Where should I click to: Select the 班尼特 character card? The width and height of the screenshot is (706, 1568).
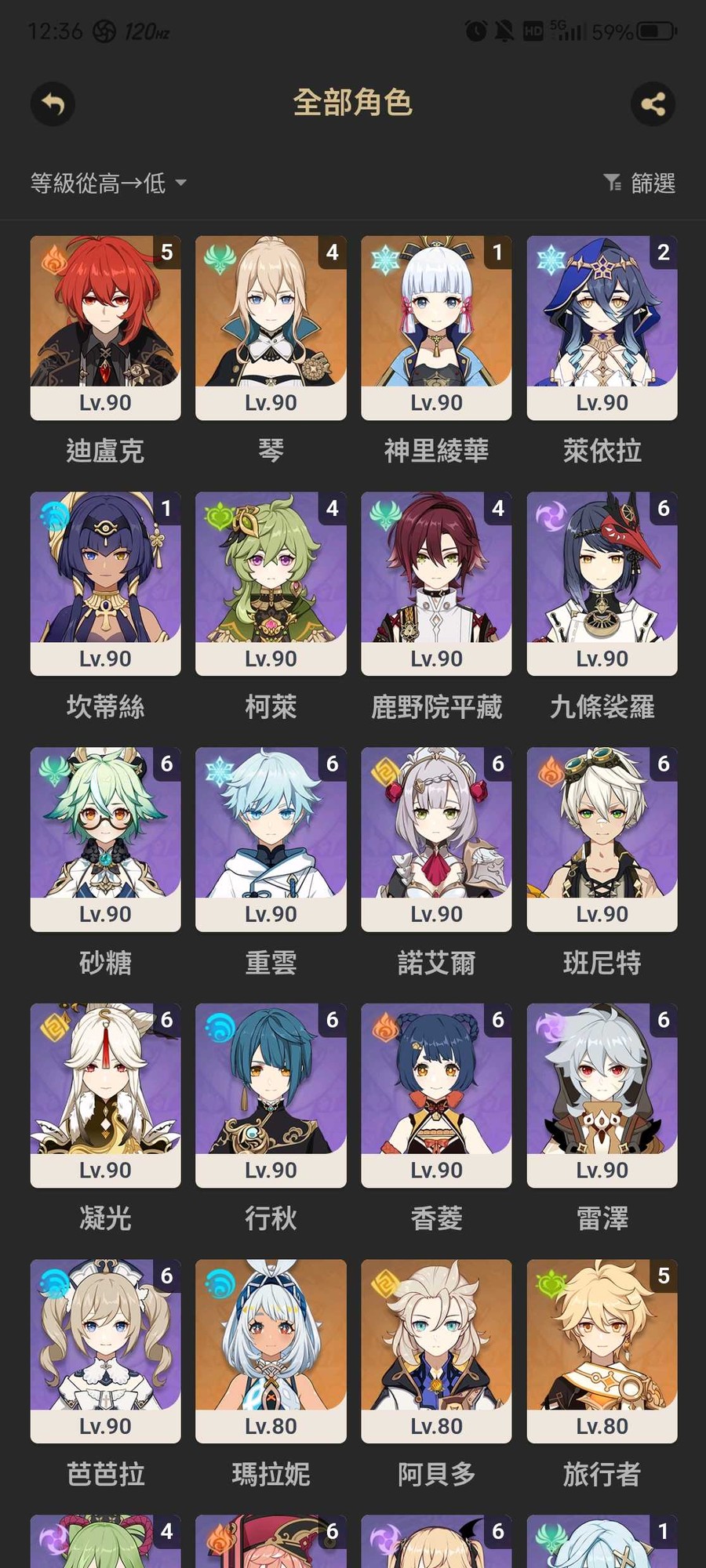click(x=602, y=839)
